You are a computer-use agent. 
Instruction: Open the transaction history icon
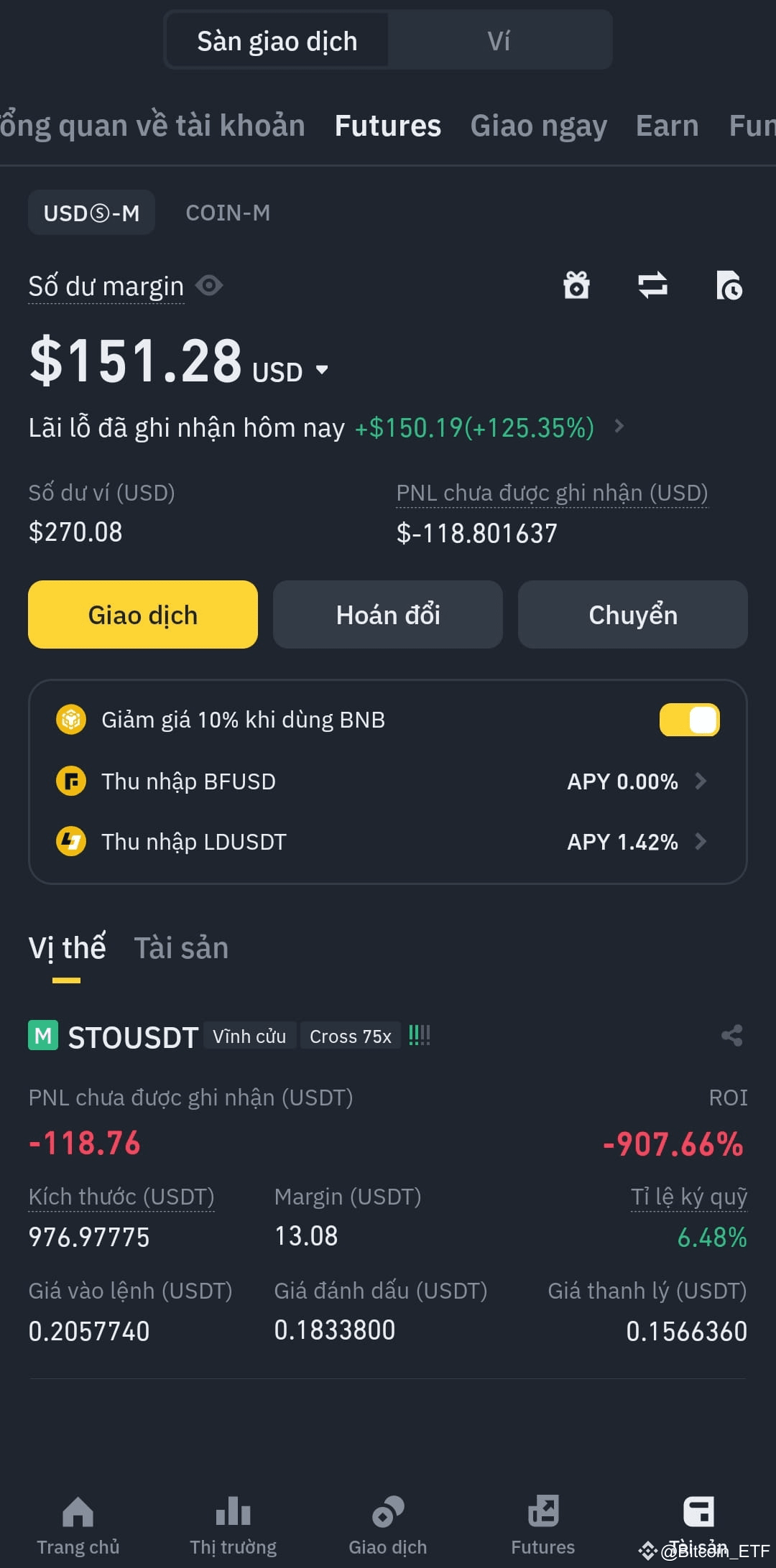(729, 285)
